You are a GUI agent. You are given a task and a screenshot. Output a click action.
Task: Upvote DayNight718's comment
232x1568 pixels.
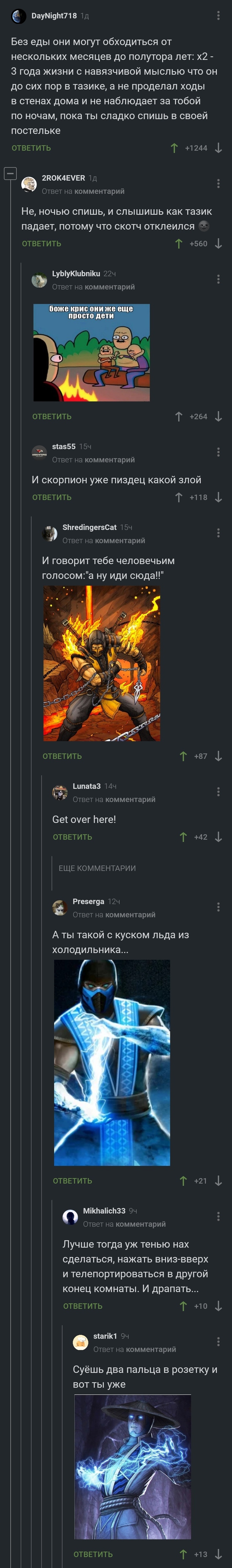174,148
